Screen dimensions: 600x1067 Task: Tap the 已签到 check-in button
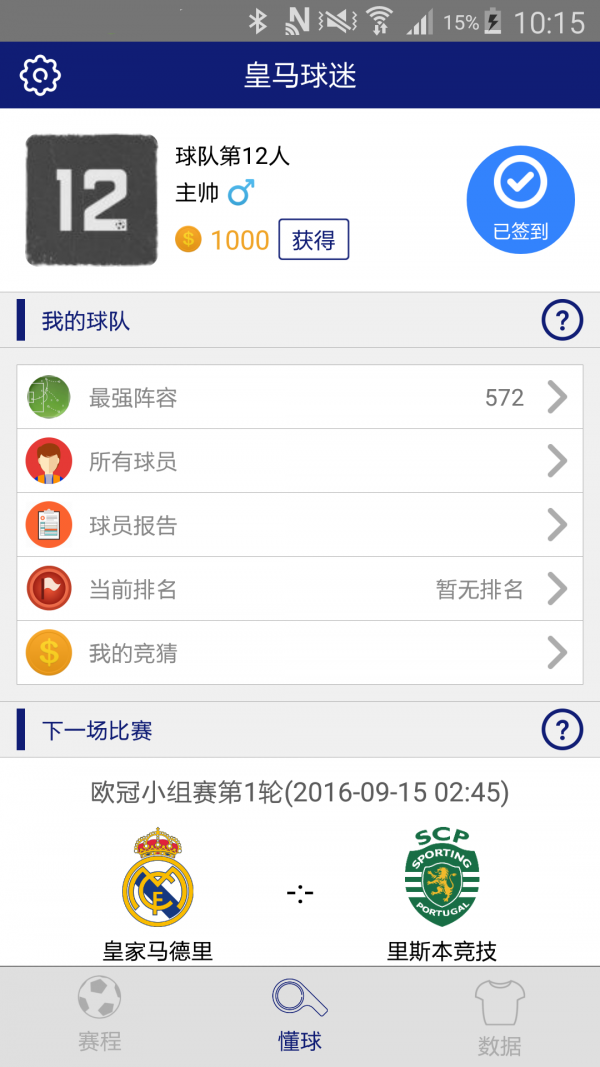pos(520,199)
